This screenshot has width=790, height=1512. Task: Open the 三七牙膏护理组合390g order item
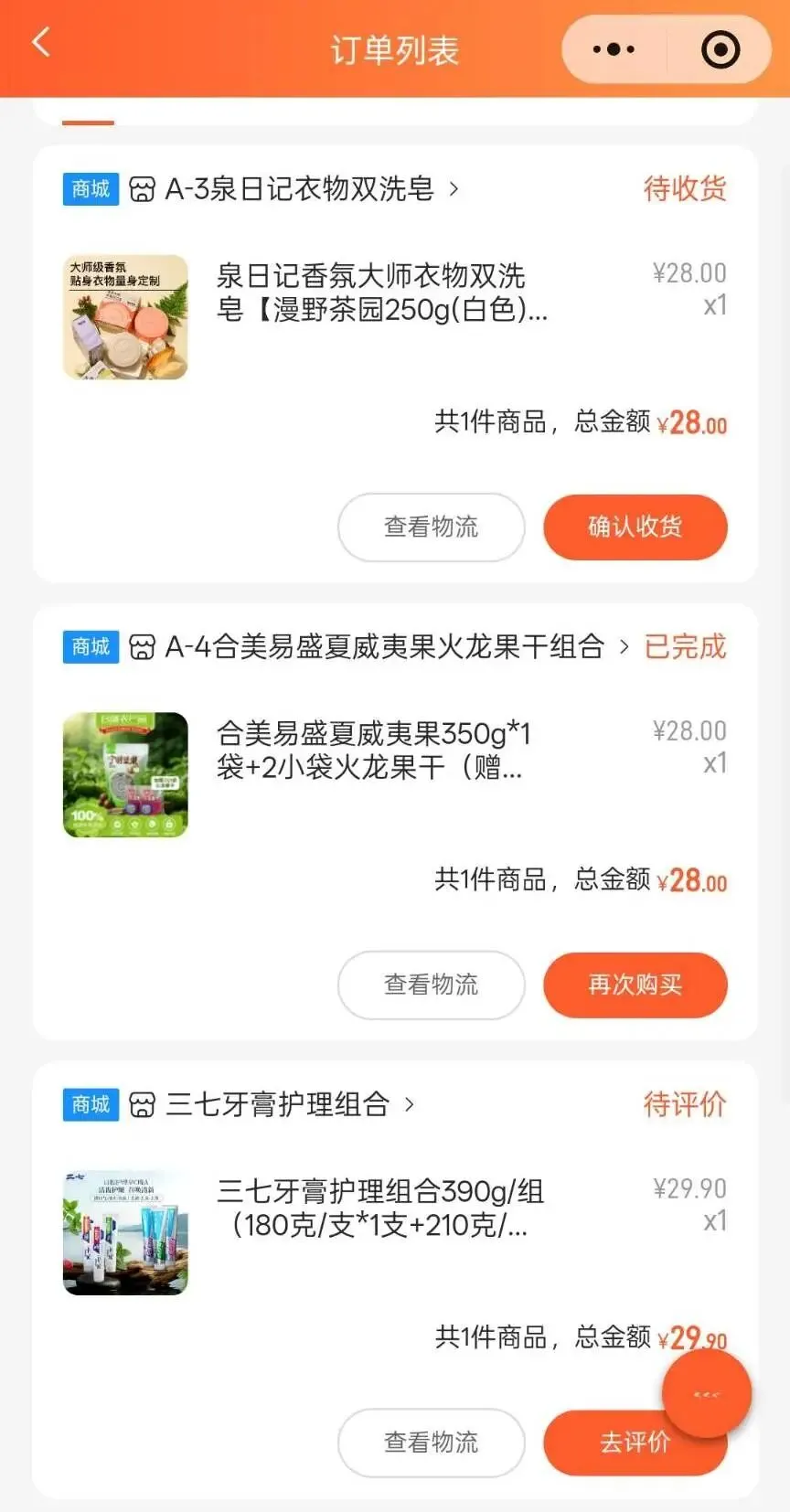tap(395, 1232)
